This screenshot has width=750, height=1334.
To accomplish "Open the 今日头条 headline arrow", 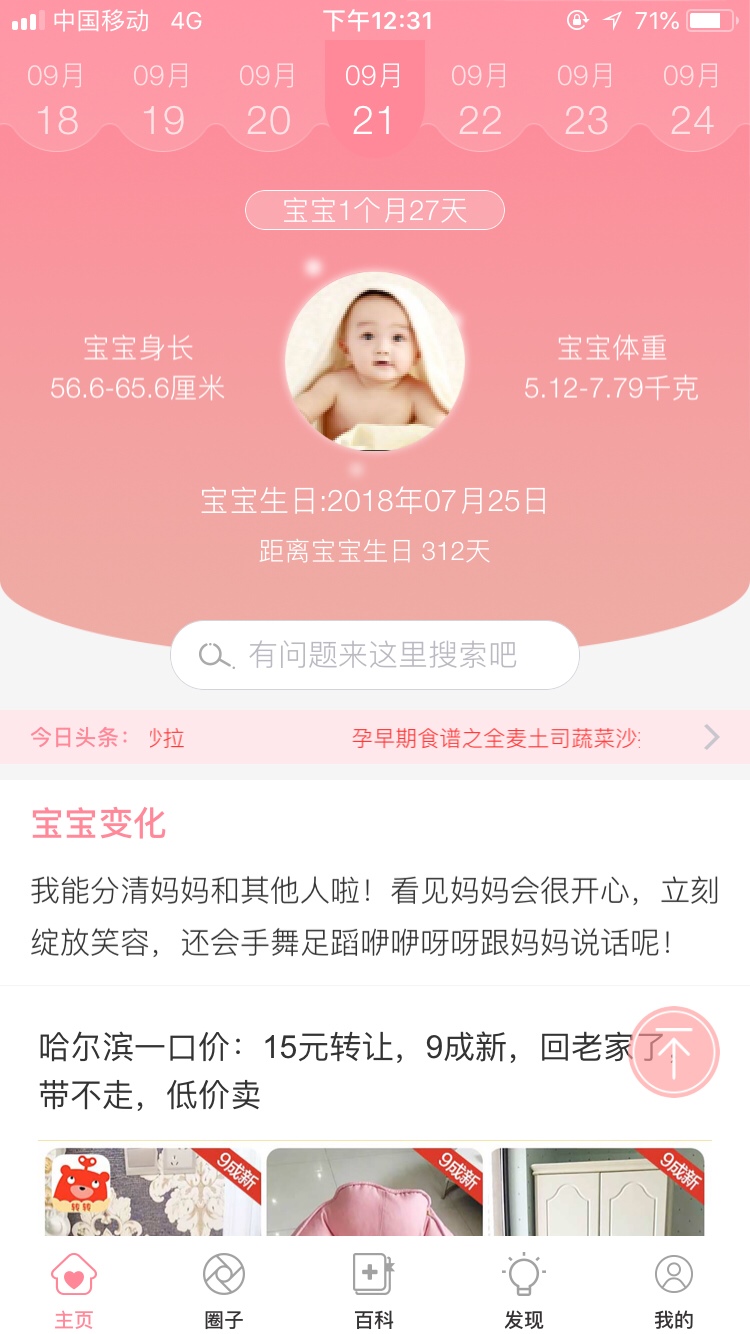I will coord(711,738).
